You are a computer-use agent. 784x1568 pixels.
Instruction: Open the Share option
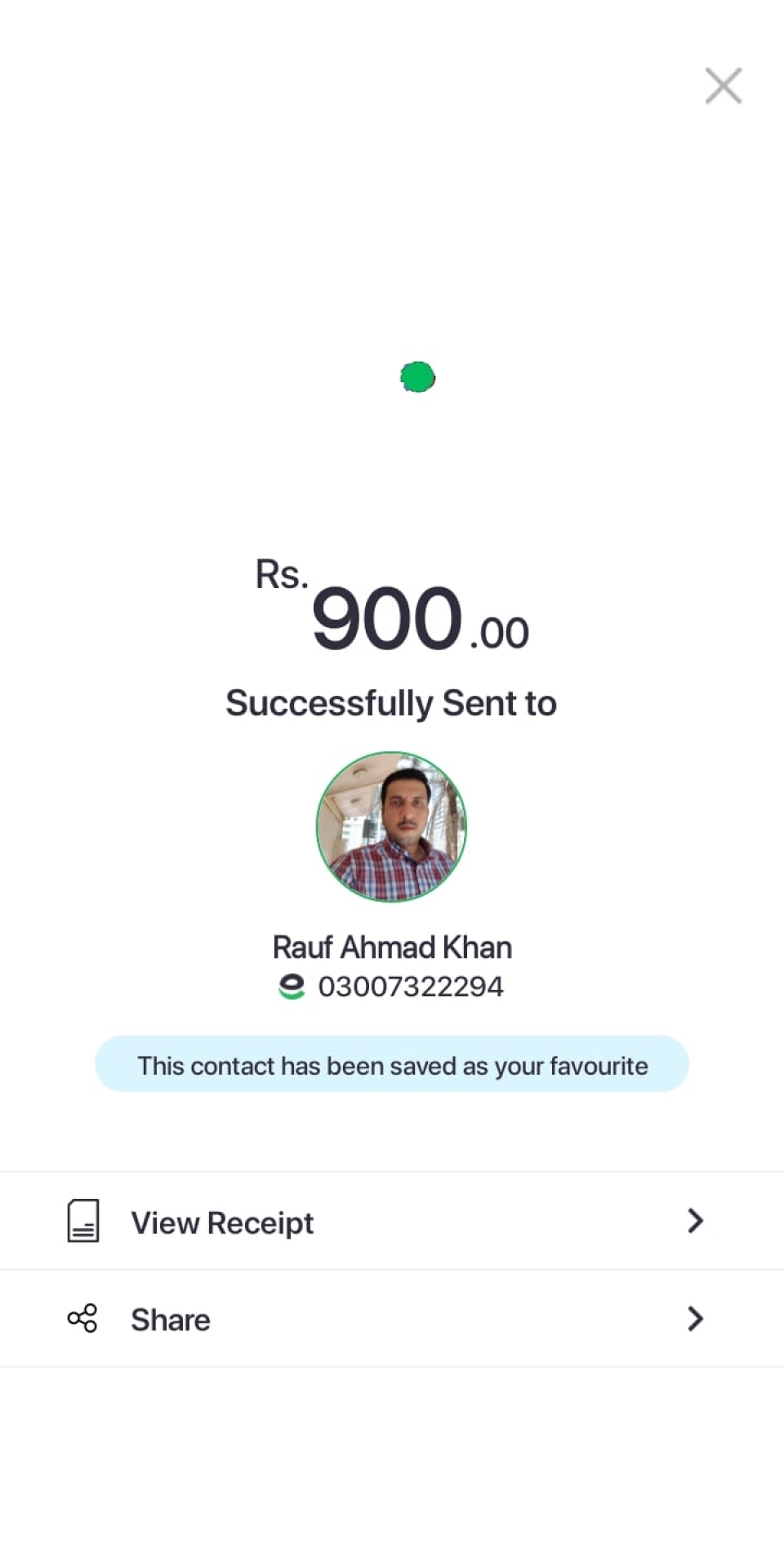[392, 1318]
